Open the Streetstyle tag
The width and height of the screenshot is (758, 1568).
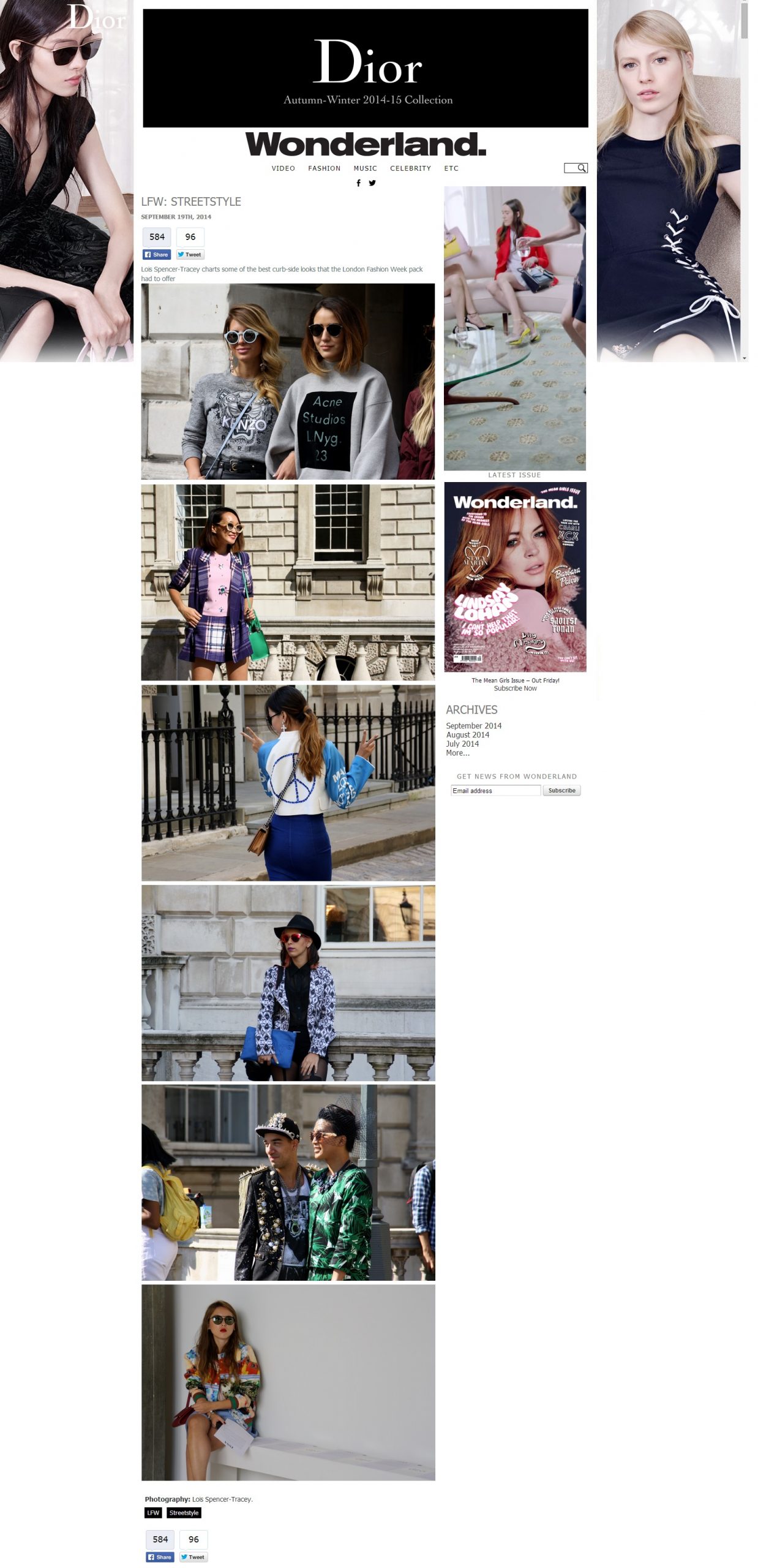184,1513
